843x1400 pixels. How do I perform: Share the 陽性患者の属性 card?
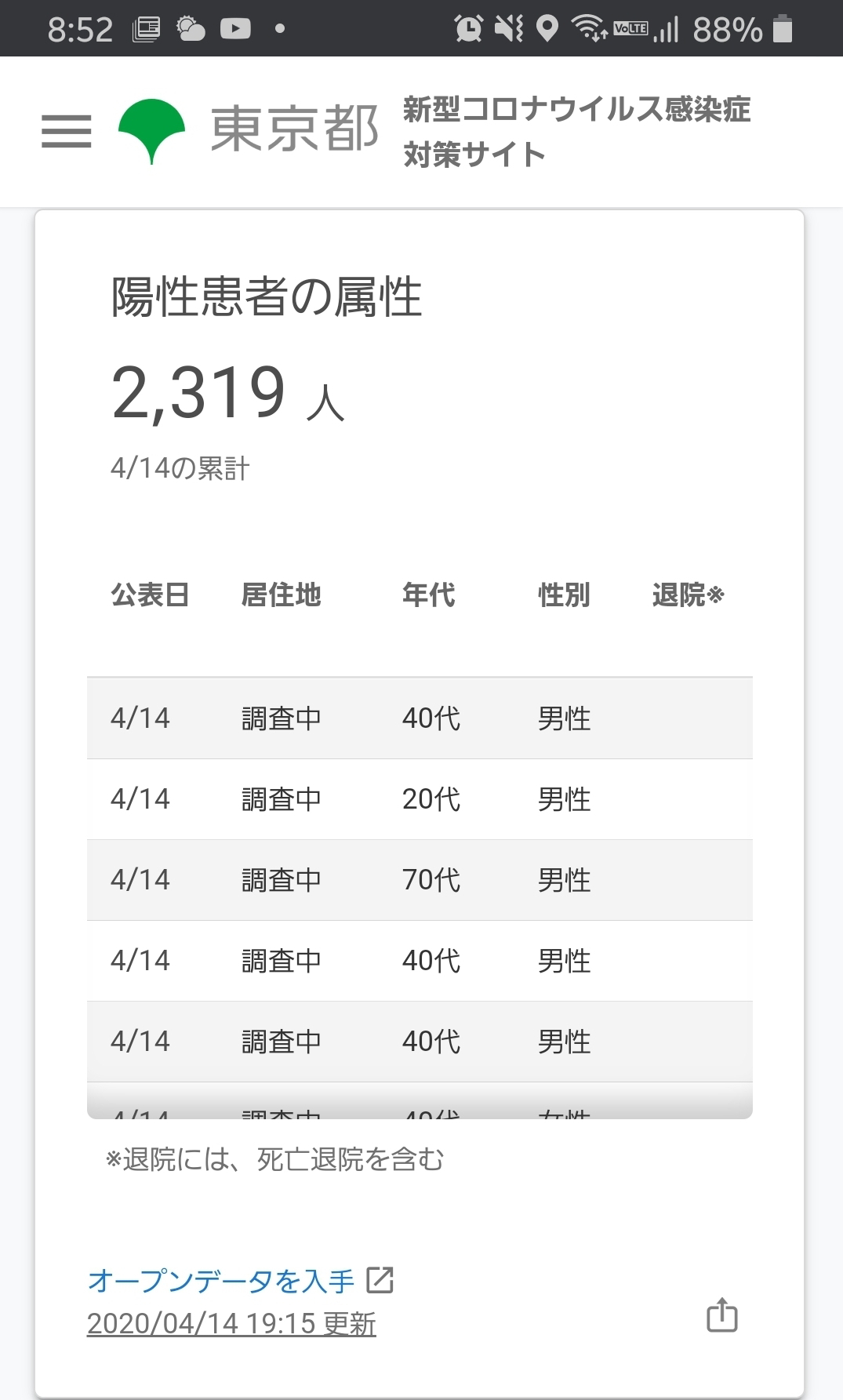click(721, 1315)
